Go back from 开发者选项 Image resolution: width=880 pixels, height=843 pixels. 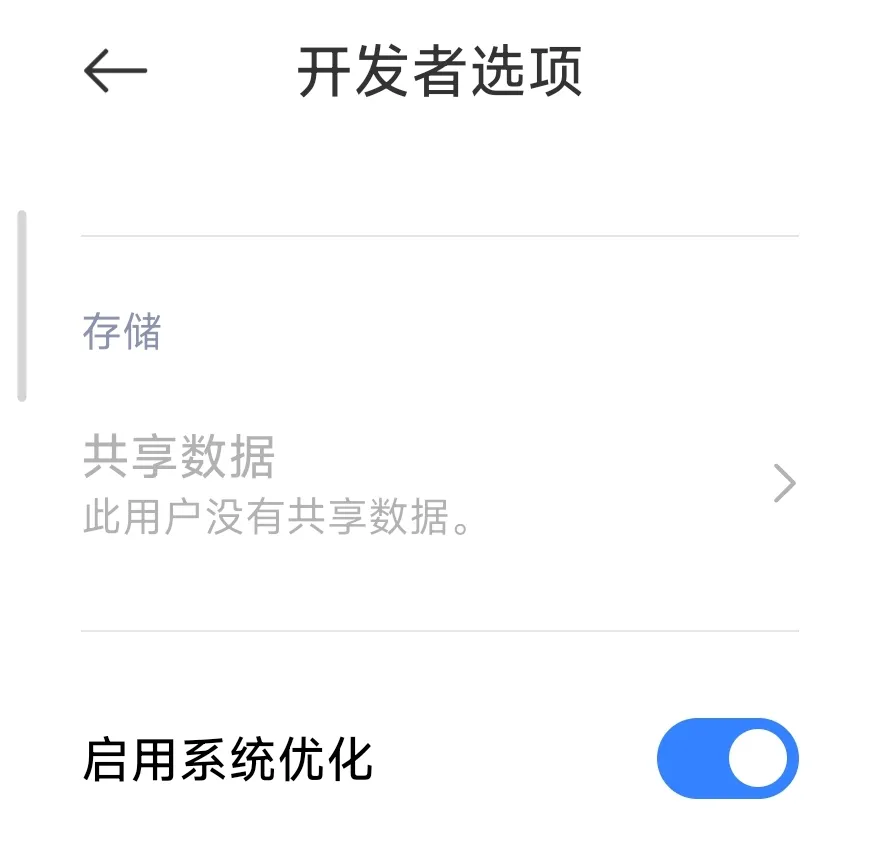coord(115,71)
